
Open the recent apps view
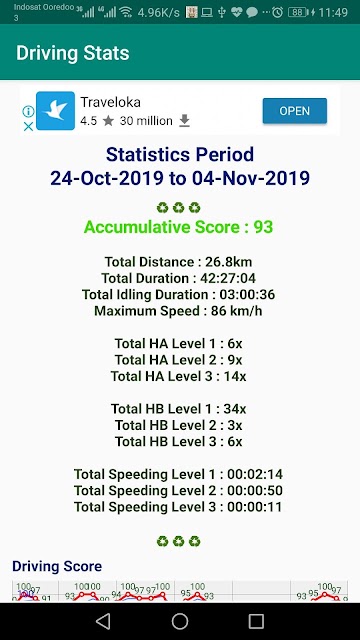pyautogui.click(x=256, y=621)
